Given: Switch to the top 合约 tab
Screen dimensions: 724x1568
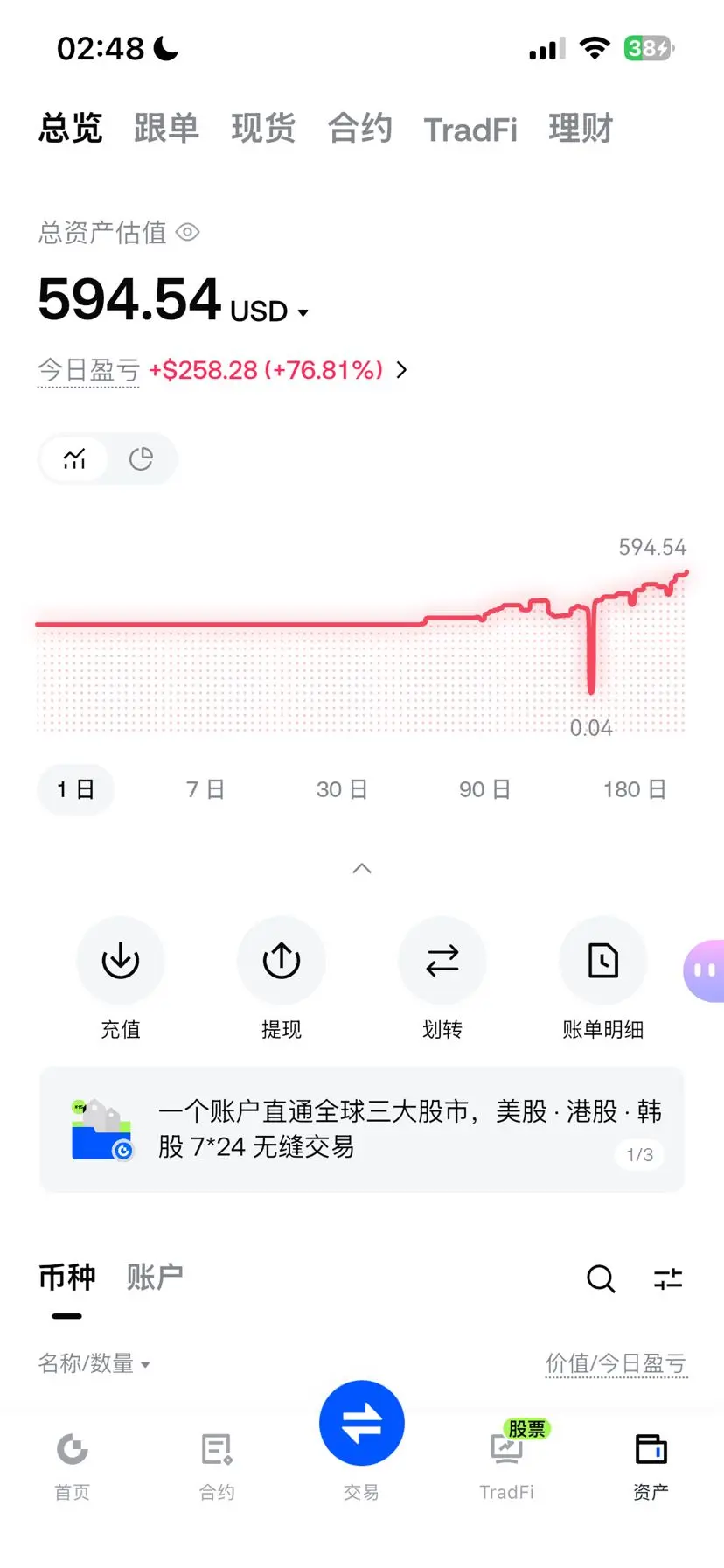Looking at the screenshot, I should pos(359,129).
